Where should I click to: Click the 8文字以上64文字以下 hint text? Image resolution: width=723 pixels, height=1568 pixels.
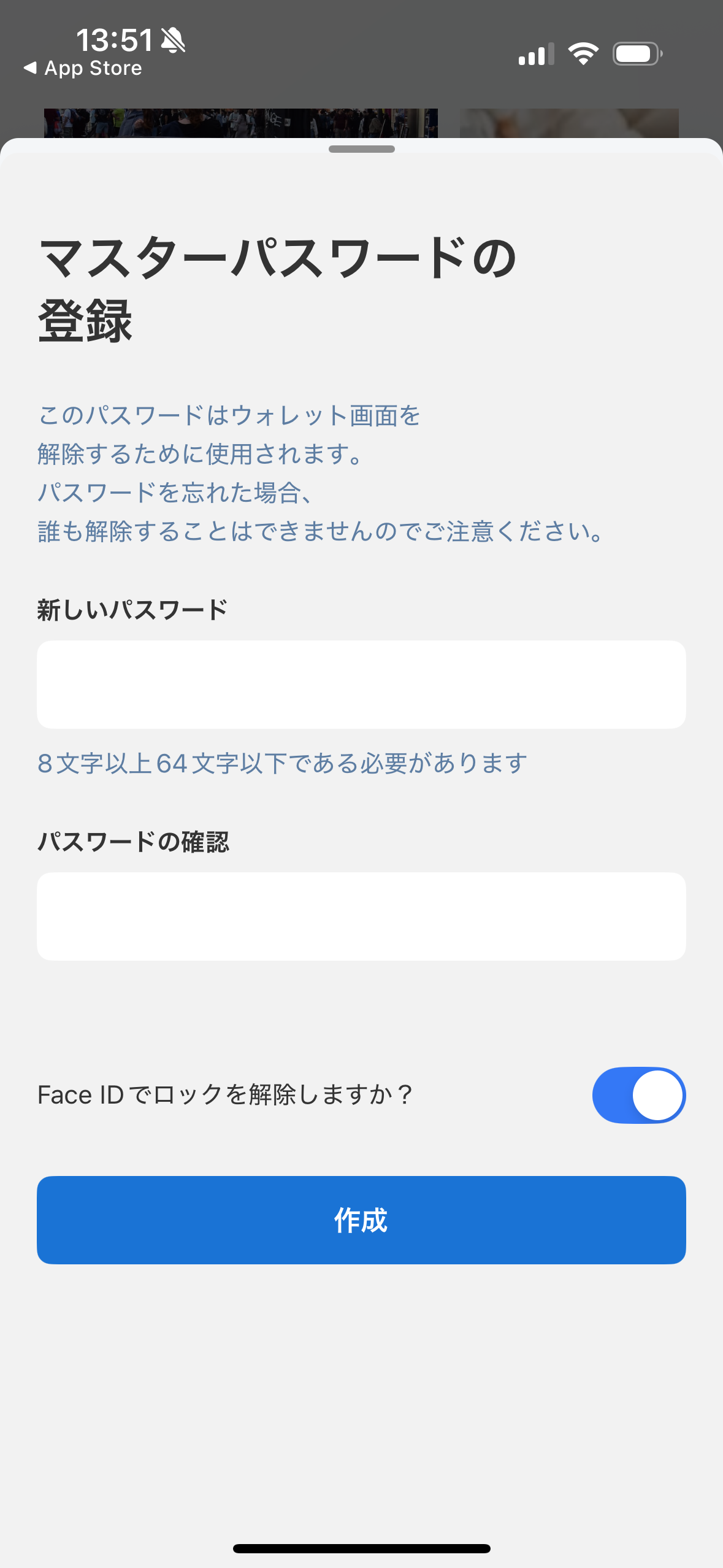pyautogui.click(x=281, y=764)
